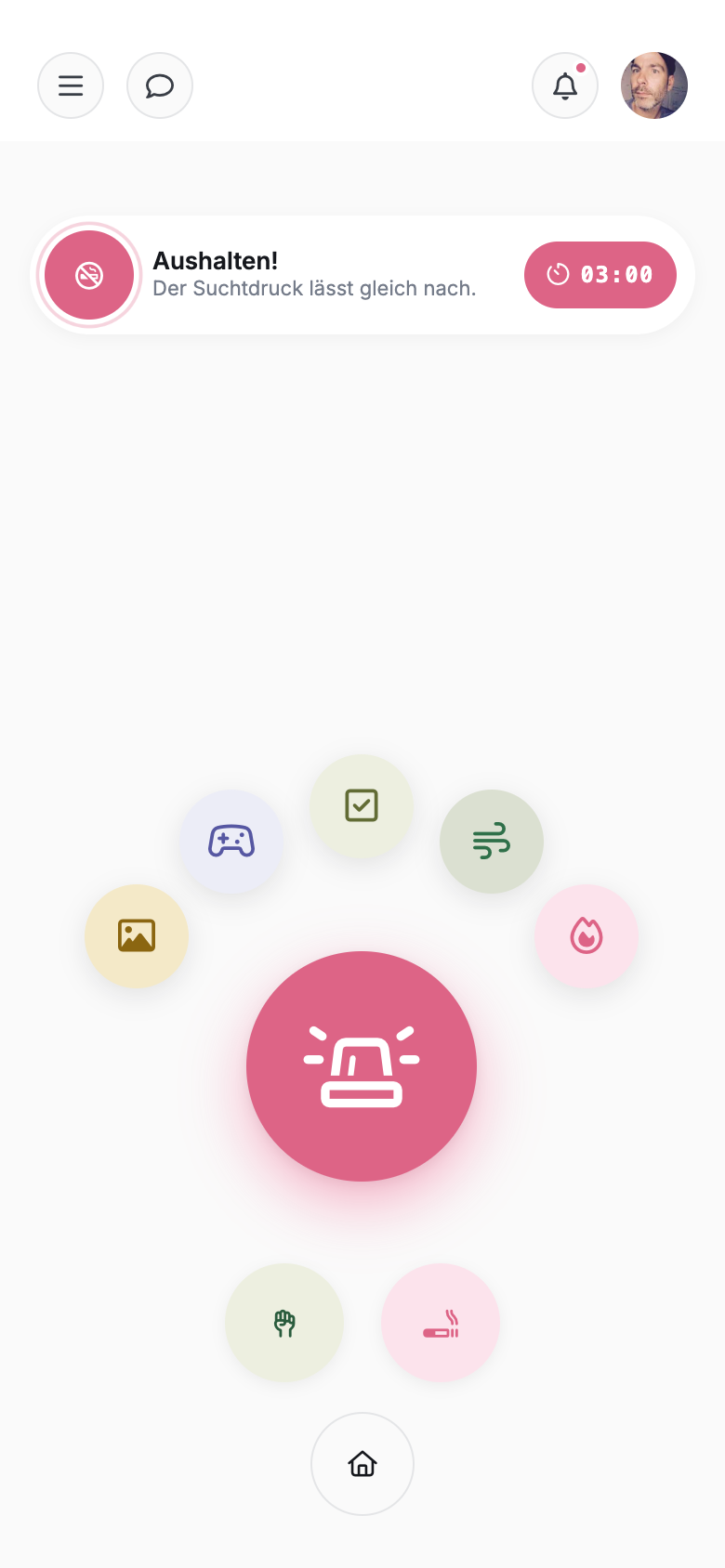
Task: Log a smoked cigarette
Action: tap(441, 1323)
